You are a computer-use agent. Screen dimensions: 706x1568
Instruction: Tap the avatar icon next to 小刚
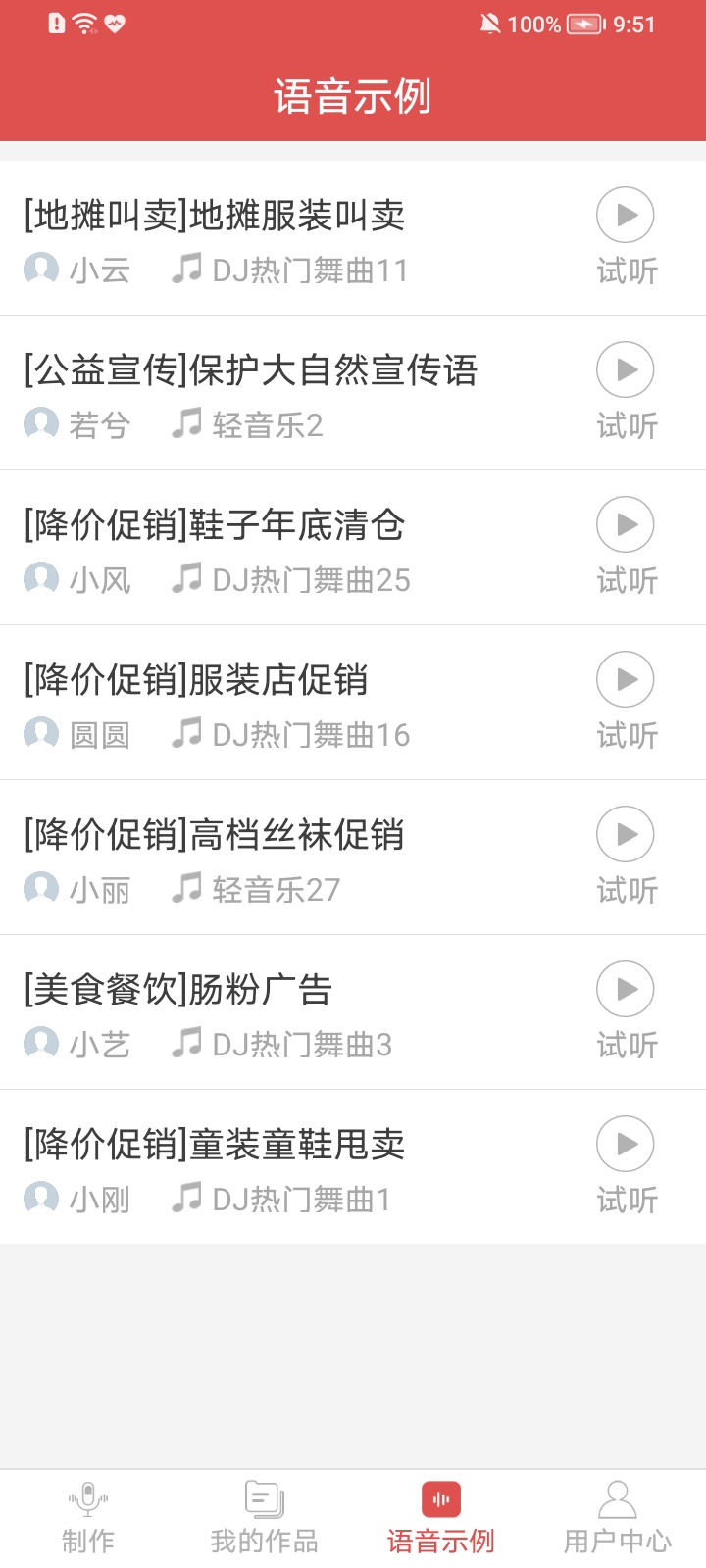pyautogui.click(x=41, y=1198)
